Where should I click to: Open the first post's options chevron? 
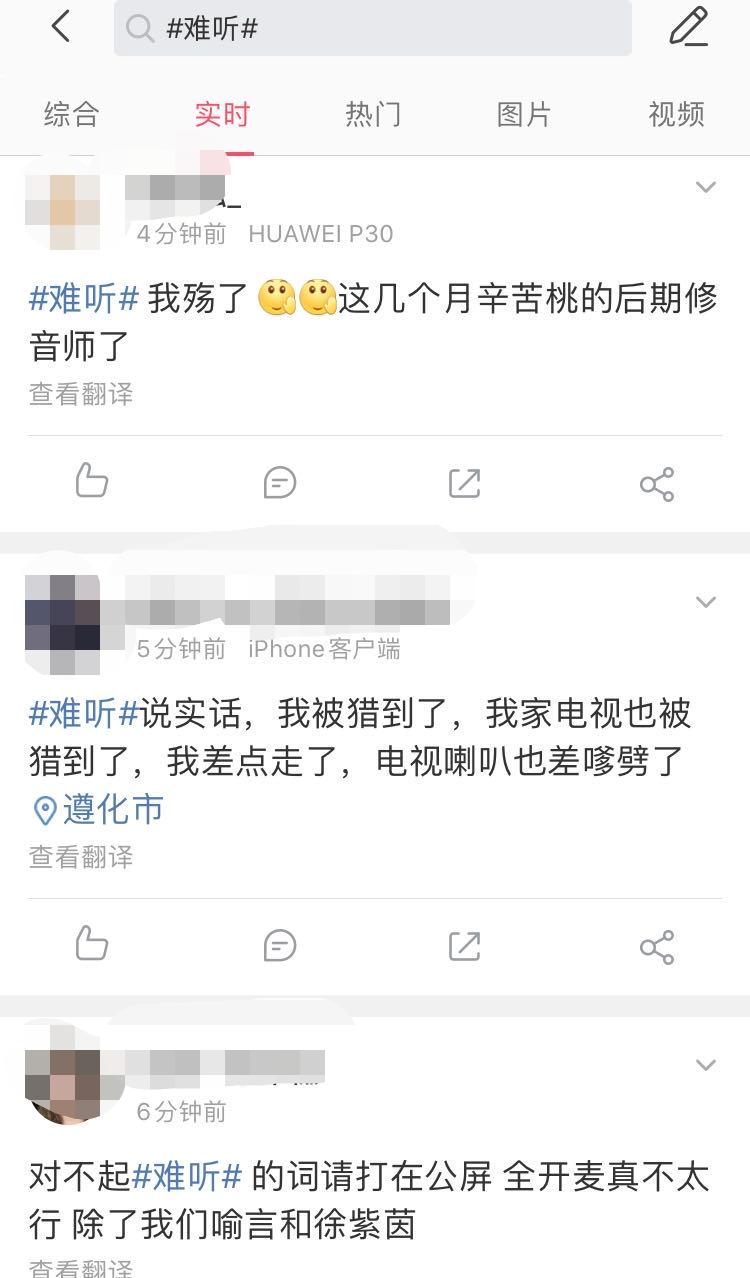(x=707, y=186)
